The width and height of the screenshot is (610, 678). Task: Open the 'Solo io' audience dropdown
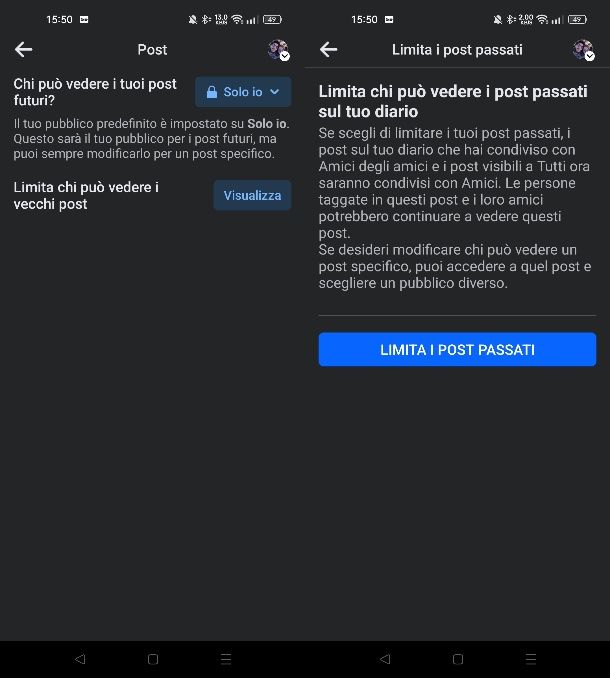pos(243,92)
